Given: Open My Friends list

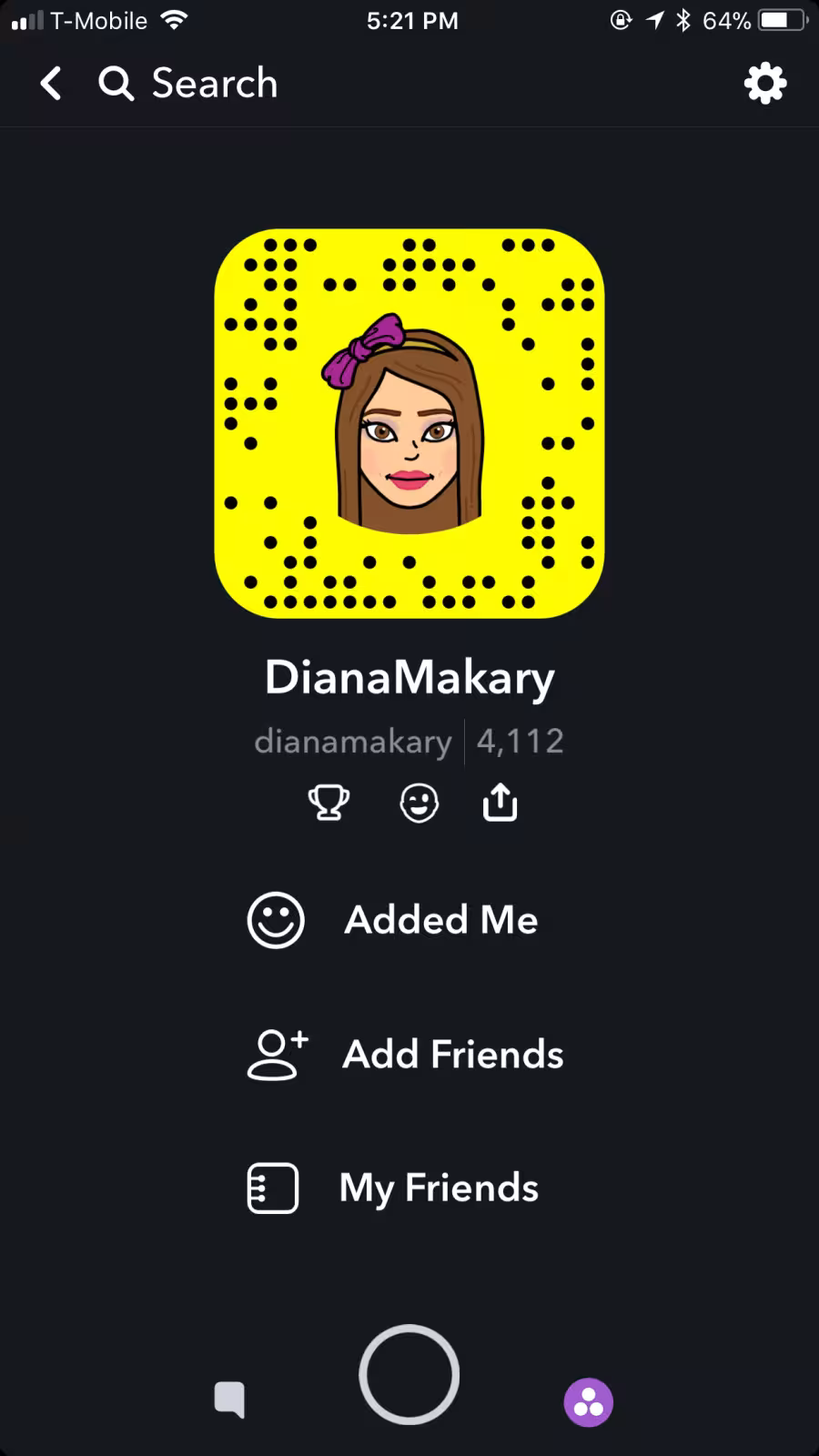Looking at the screenshot, I should point(393,1188).
